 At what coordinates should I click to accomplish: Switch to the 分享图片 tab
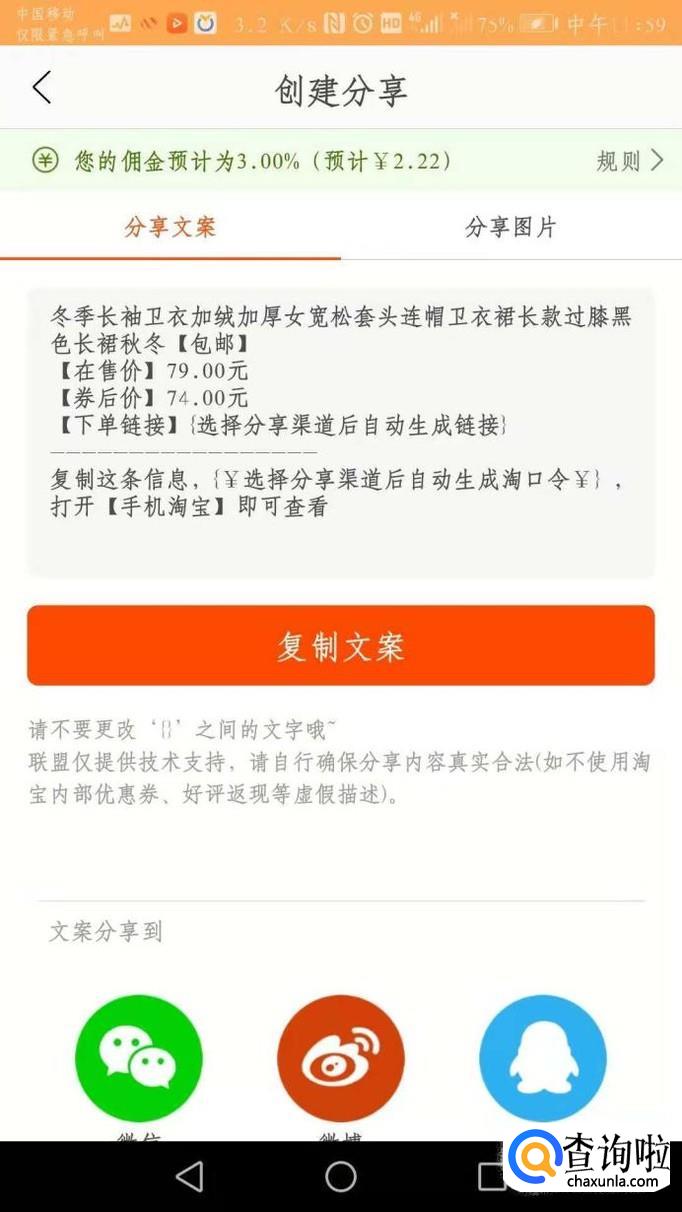[511, 227]
